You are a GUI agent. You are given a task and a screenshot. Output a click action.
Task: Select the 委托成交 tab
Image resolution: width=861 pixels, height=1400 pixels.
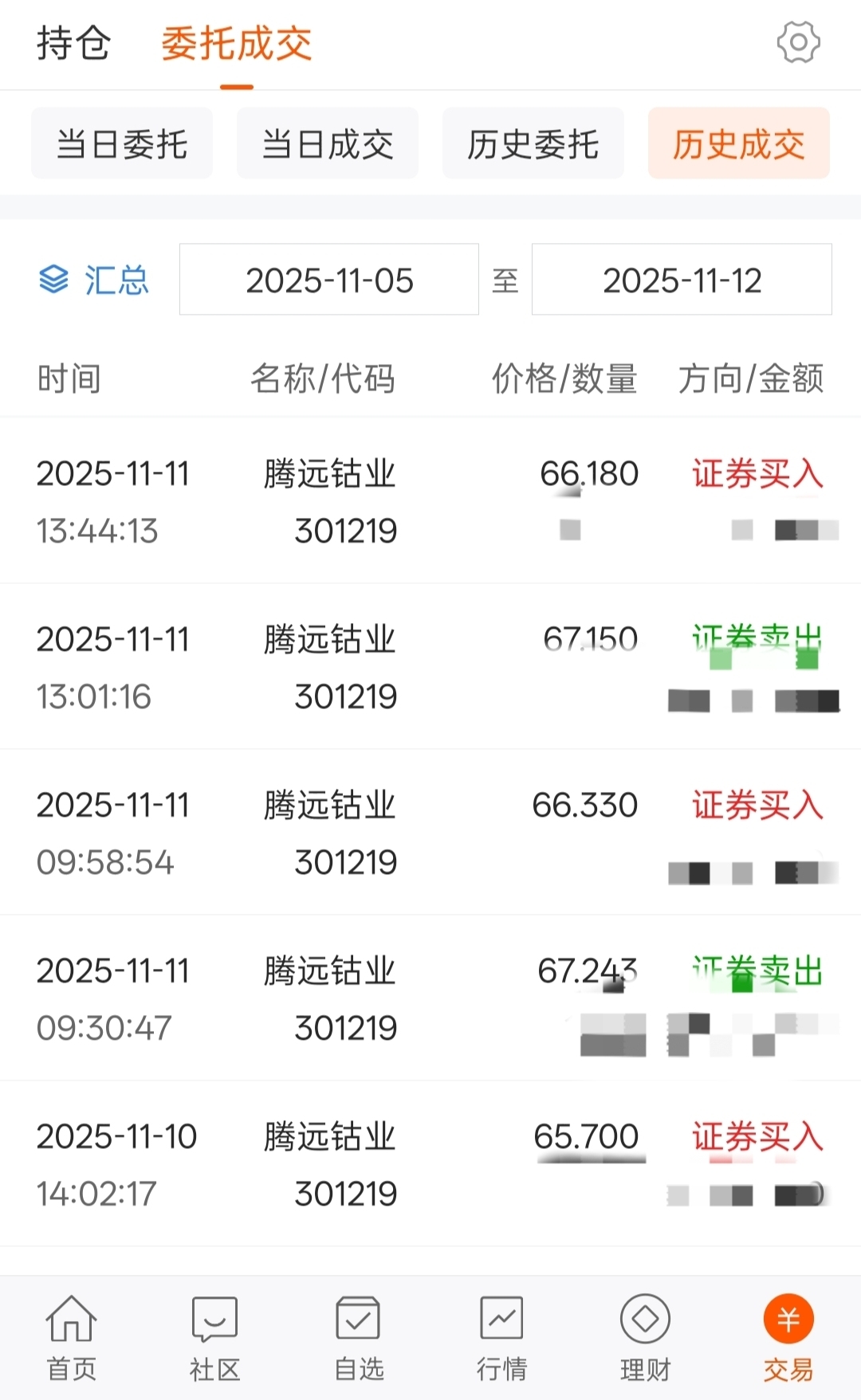pyautogui.click(x=237, y=43)
